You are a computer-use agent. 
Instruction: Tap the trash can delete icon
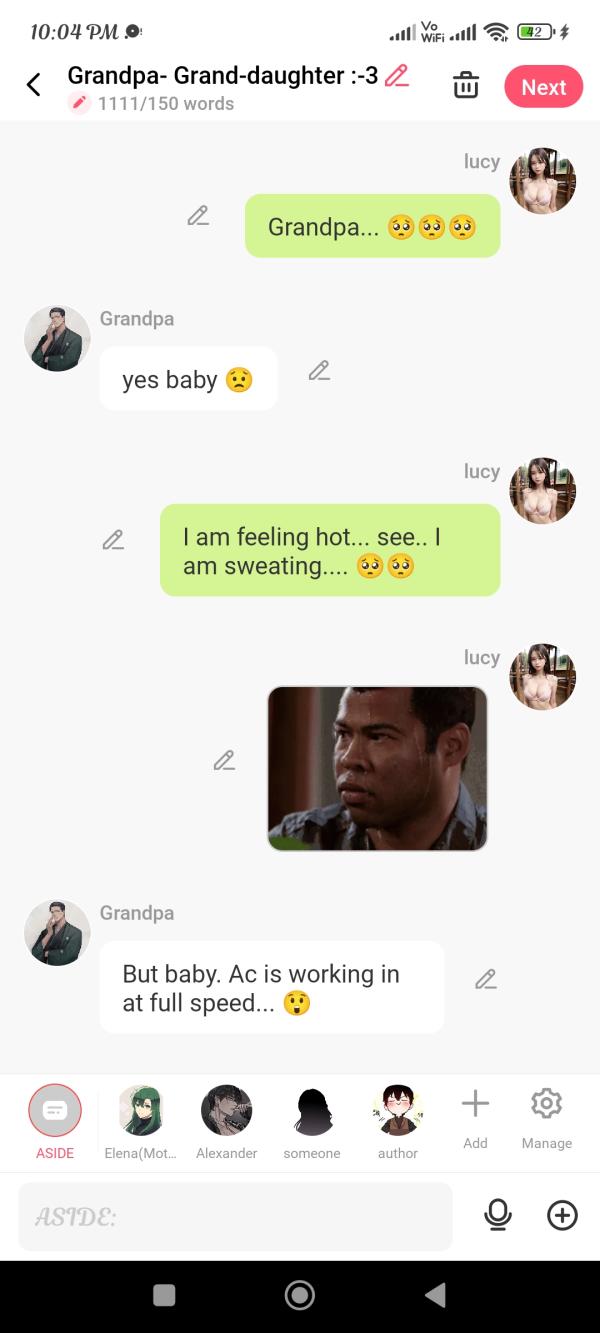point(466,86)
